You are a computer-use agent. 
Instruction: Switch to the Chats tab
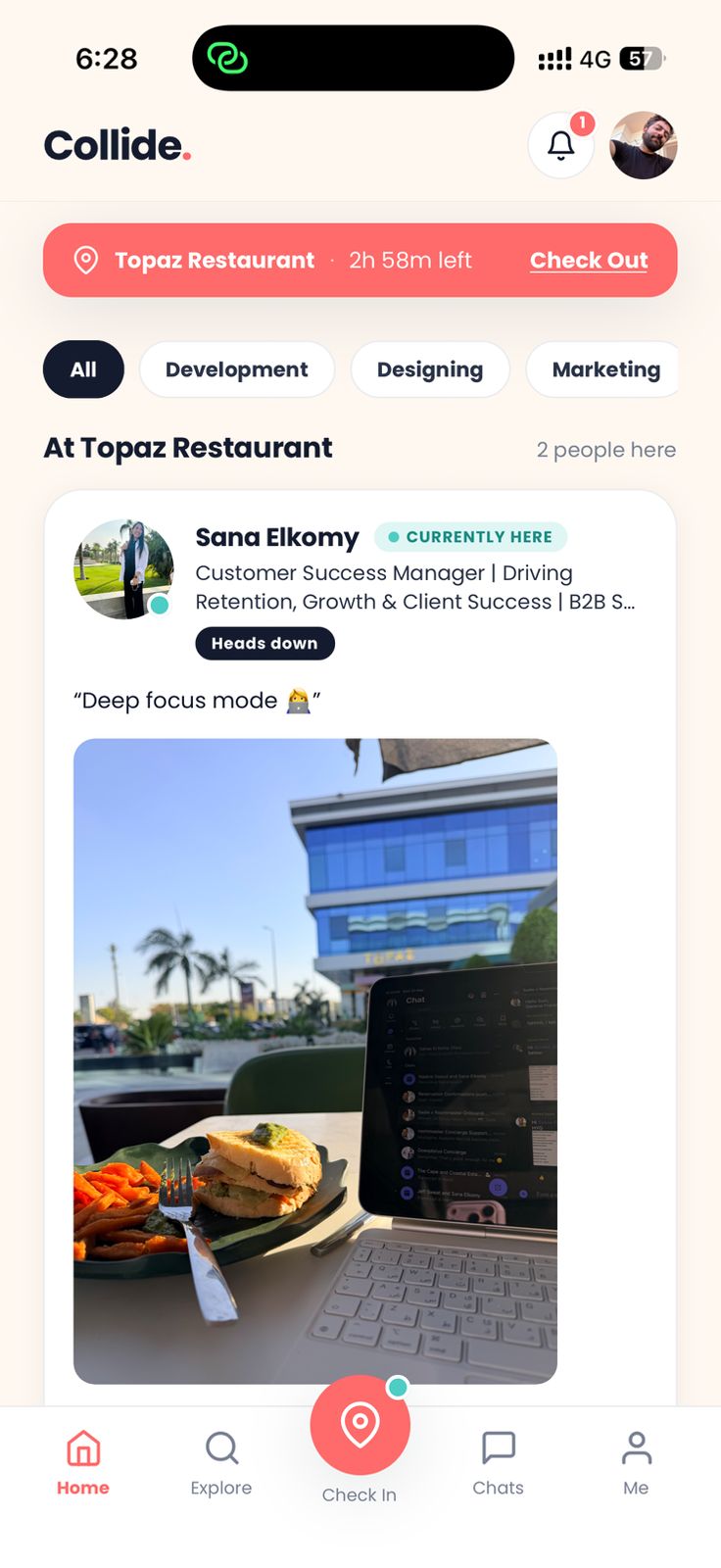pyautogui.click(x=498, y=1463)
